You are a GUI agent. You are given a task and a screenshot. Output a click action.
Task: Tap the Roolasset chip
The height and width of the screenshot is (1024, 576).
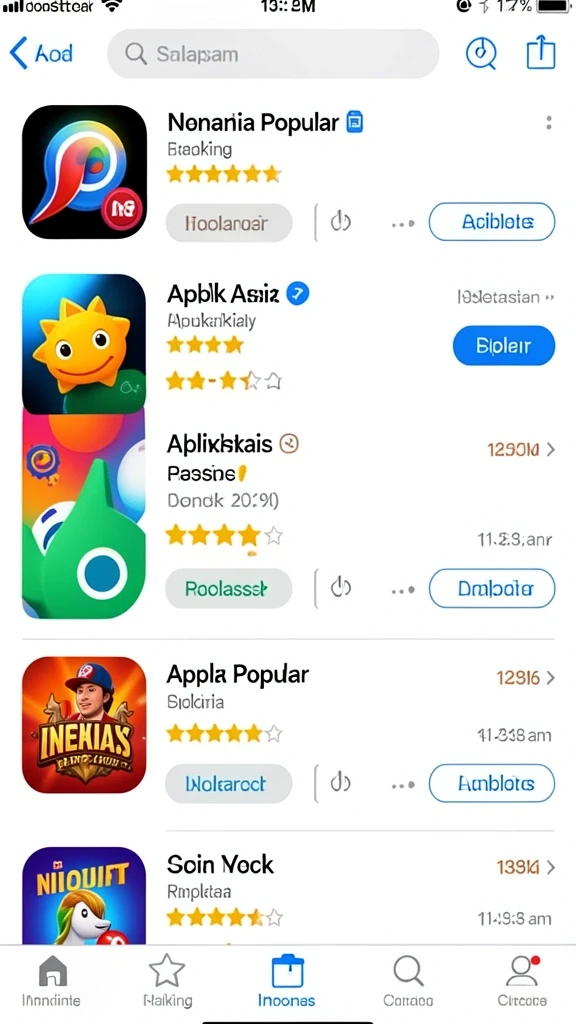pyautogui.click(x=229, y=588)
